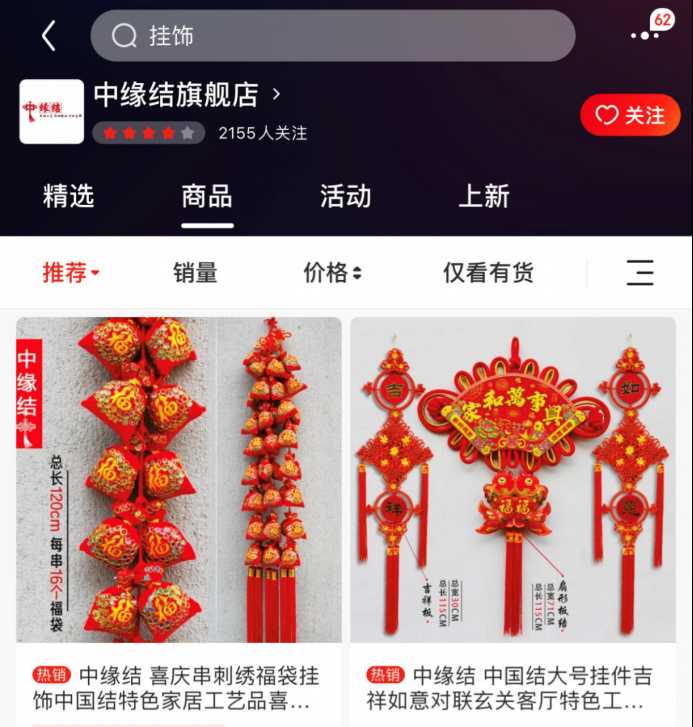This screenshot has height=727, width=693.
Task: Expand the 推荐 sort dropdown
Action: (70, 272)
